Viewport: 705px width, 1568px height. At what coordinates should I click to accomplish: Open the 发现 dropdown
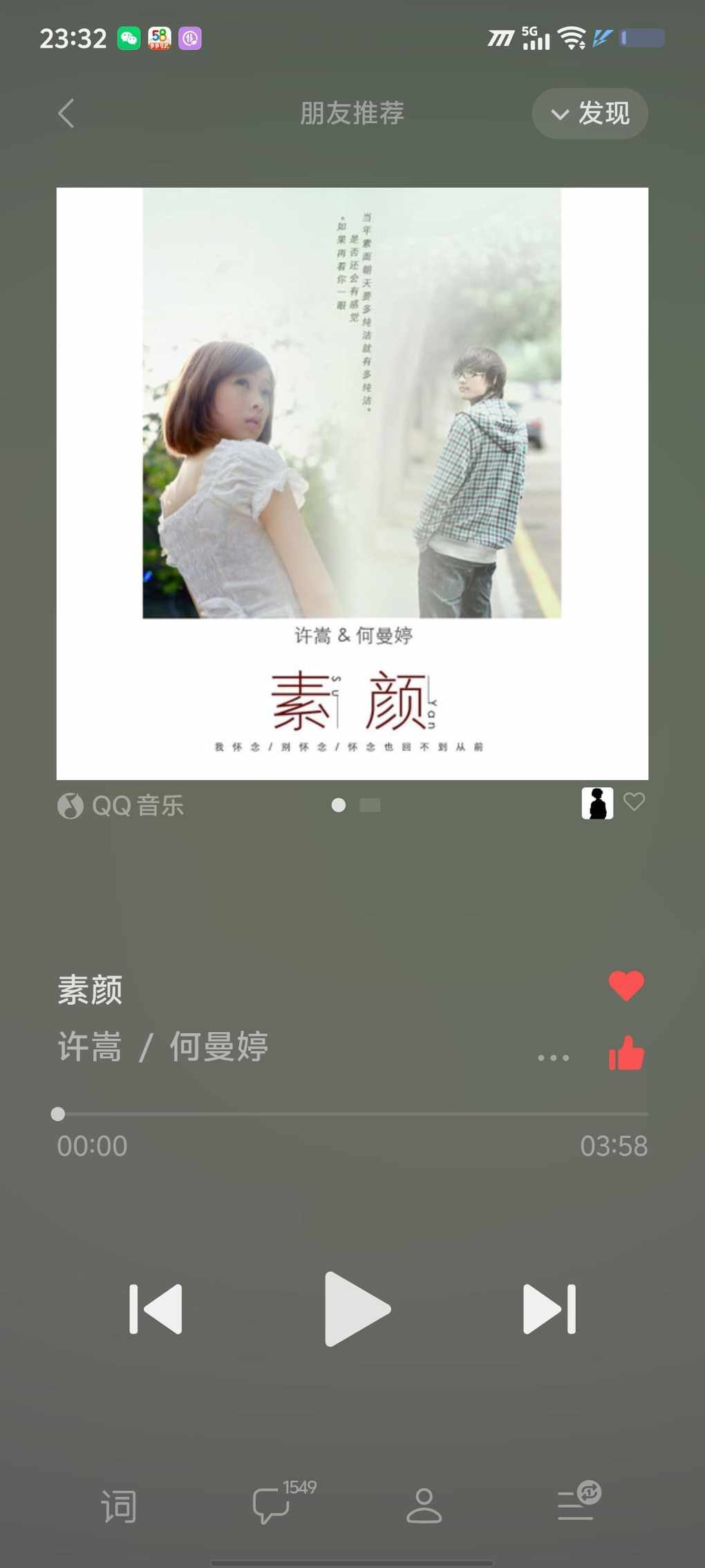tap(590, 113)
